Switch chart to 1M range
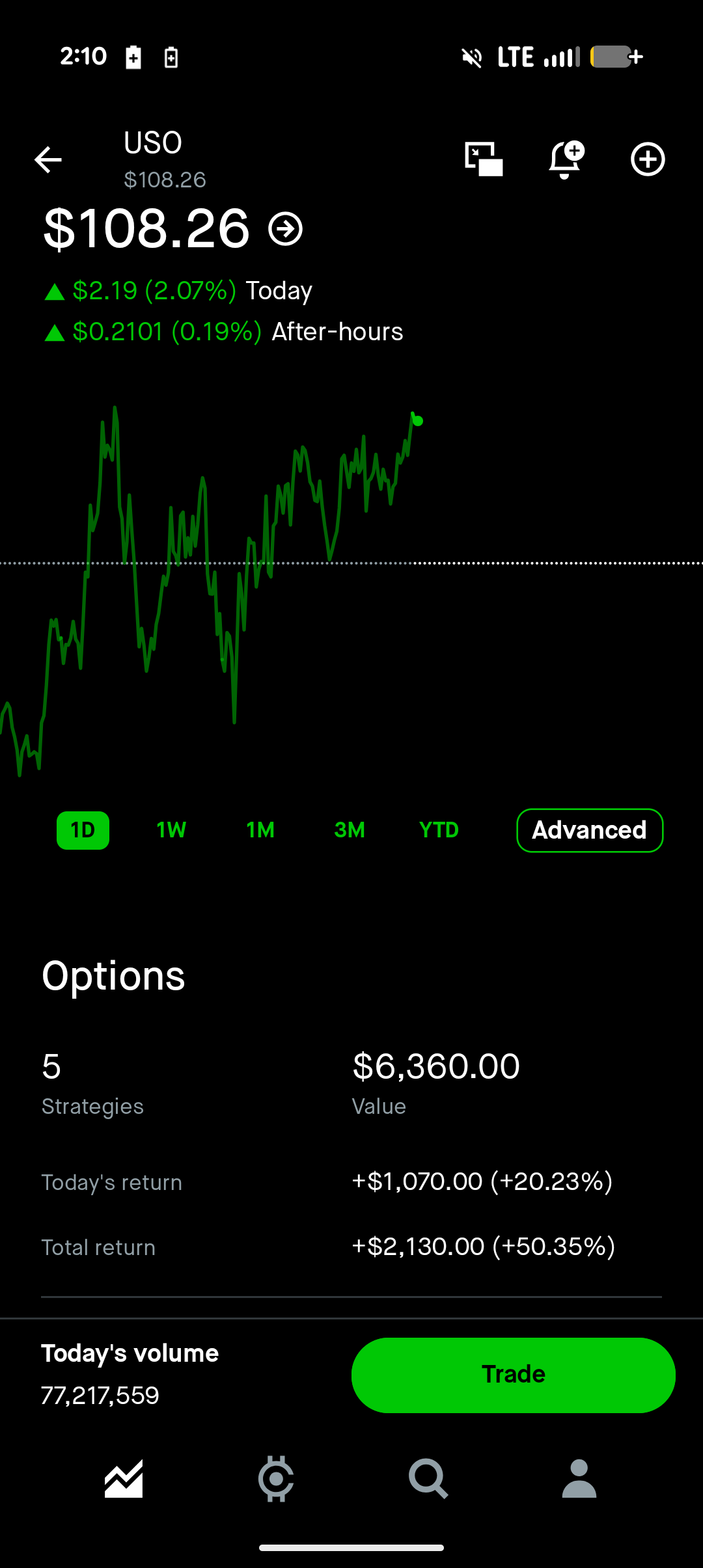This screenshot has width=703, height=1568. pyautogui.click(x=260, y=830)
